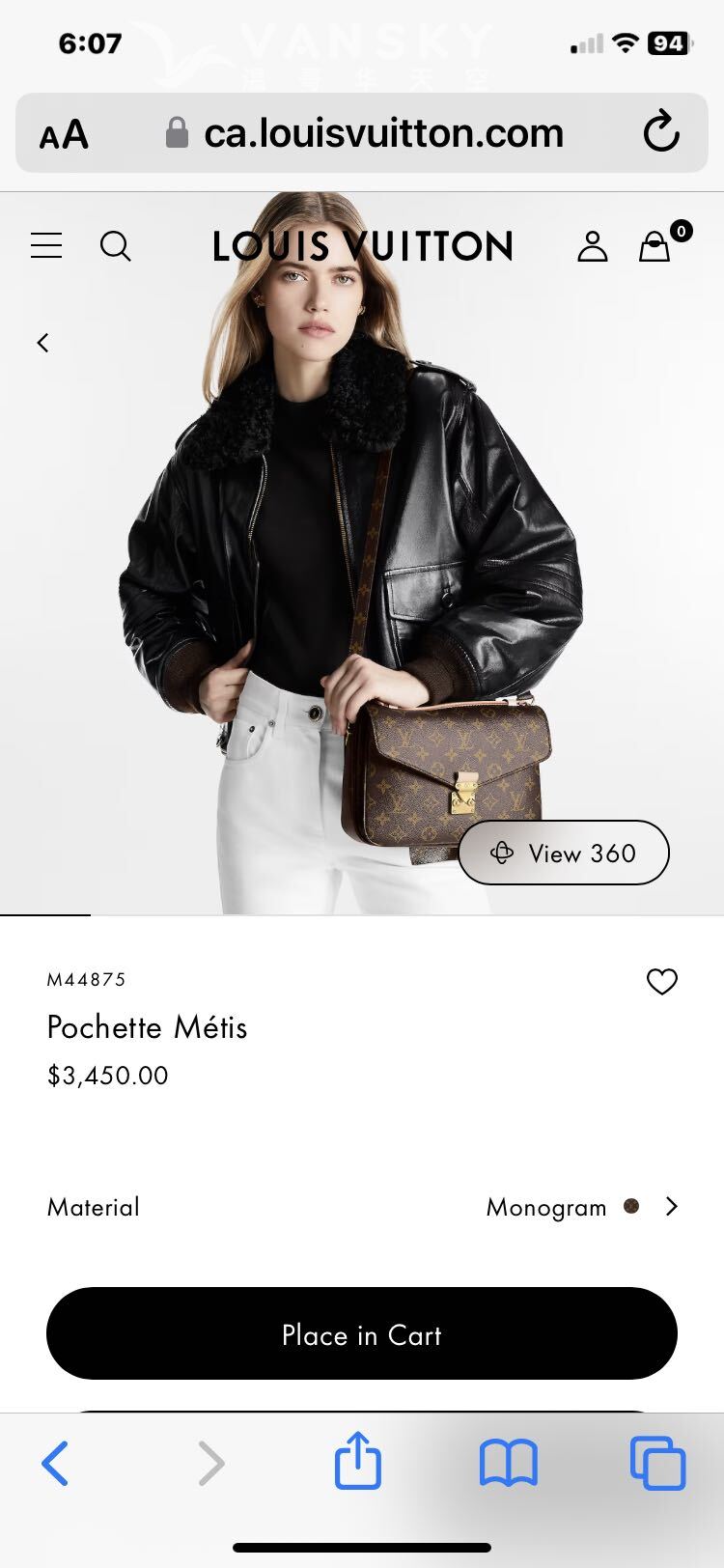Launch the View 360 product viewer
This screenshot has height=1568, width=724.
pyautogui.click(x=564, y=853)
